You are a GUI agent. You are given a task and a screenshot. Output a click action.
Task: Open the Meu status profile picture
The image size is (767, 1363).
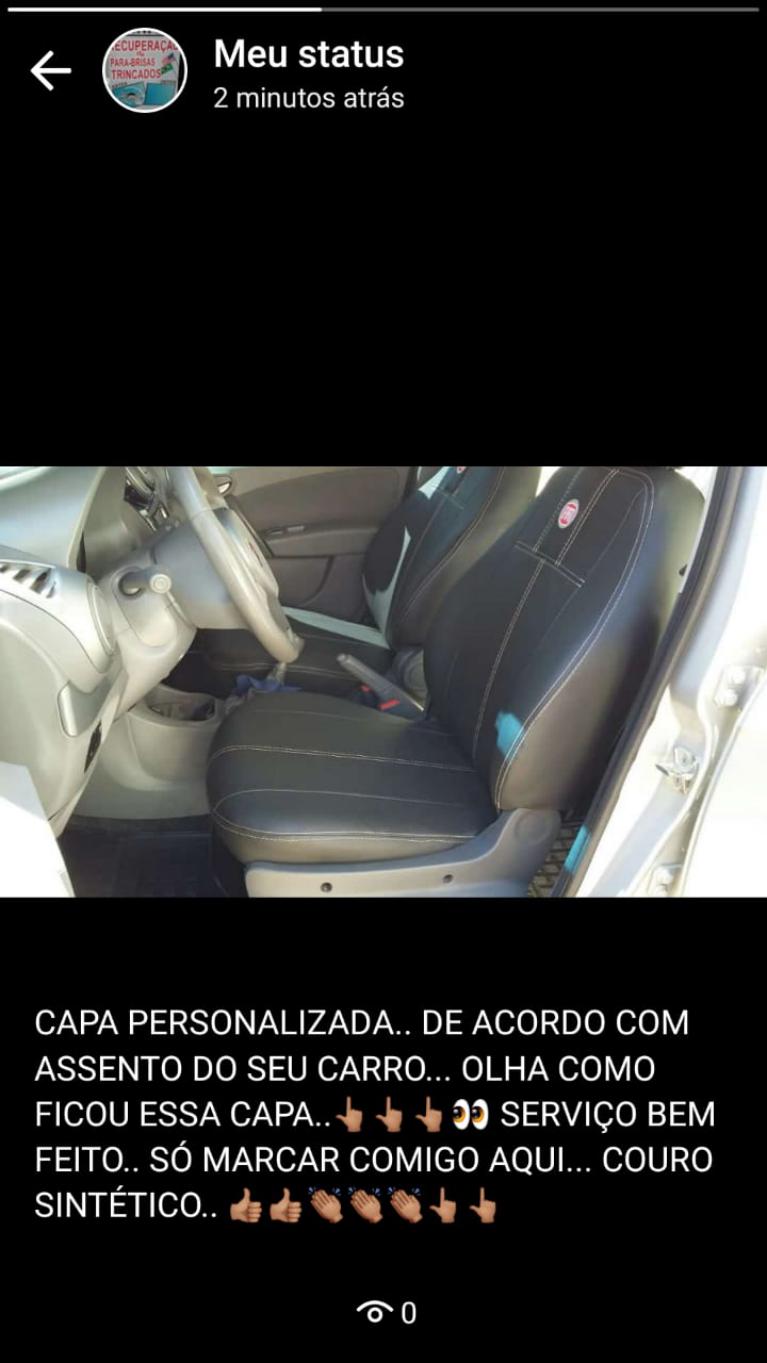click(145, 71)
